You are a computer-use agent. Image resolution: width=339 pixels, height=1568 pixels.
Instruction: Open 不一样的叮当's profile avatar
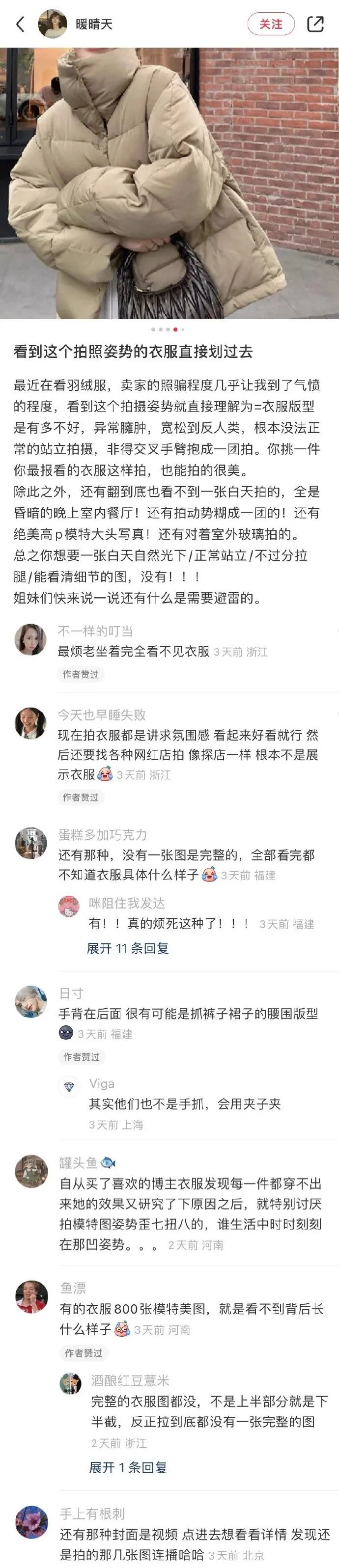tap(30, 640)
